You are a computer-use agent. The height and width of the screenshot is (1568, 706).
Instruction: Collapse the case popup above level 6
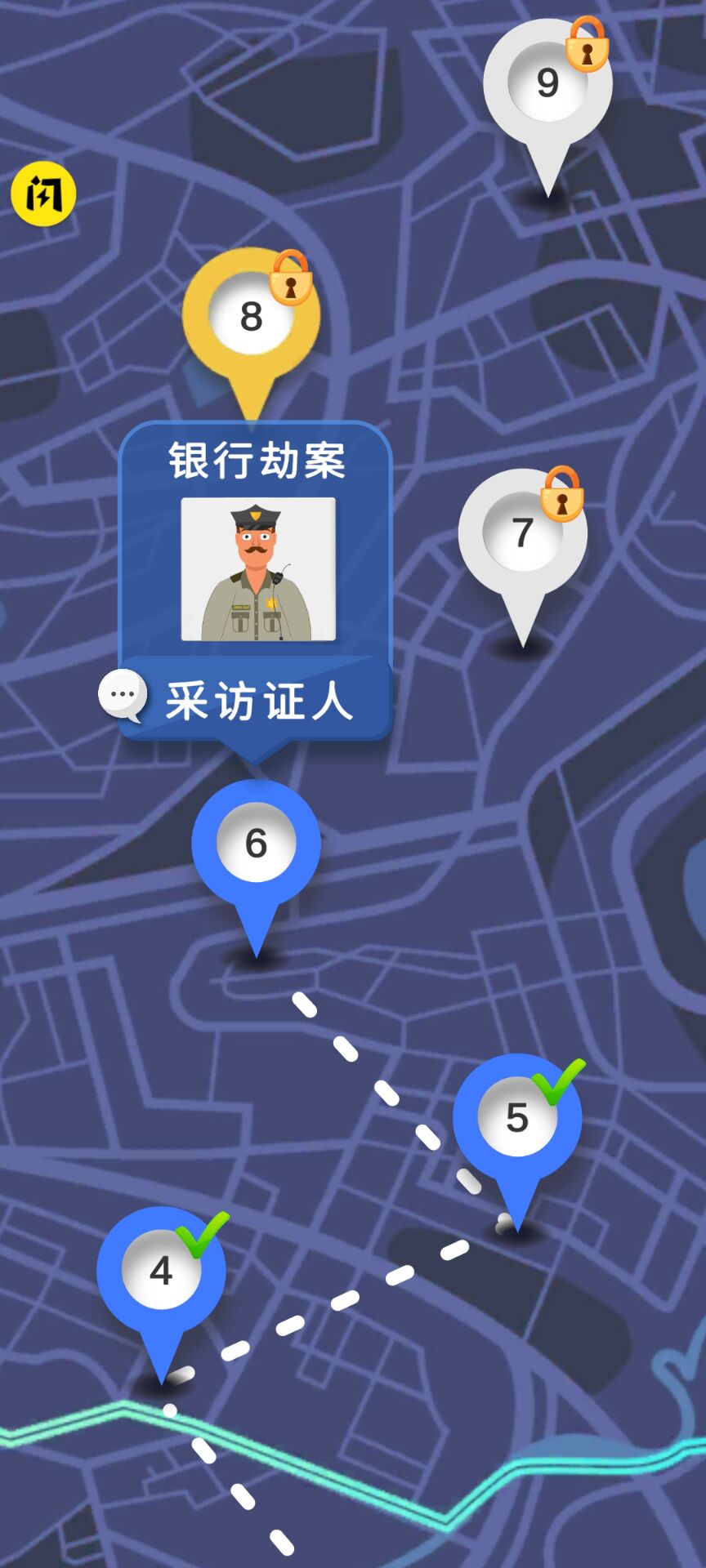click(256, 580)
